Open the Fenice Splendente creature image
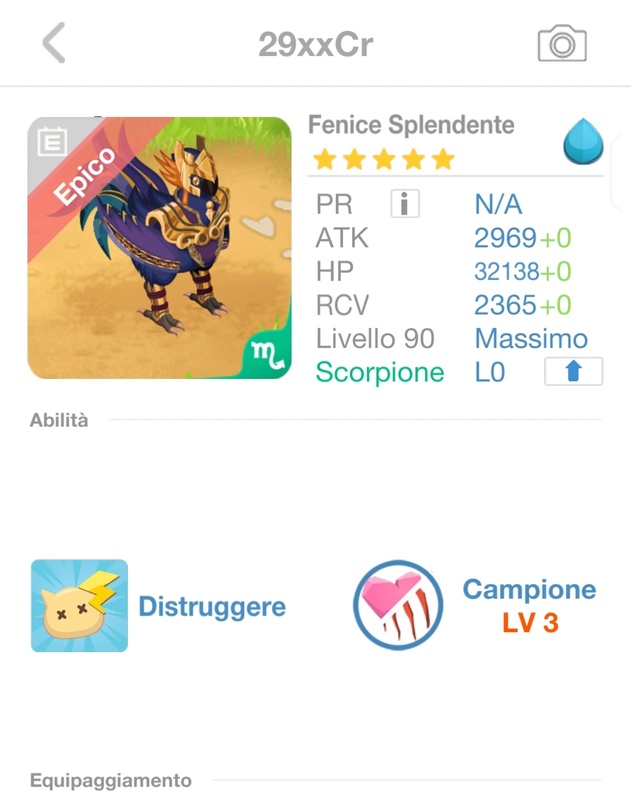 160,248
